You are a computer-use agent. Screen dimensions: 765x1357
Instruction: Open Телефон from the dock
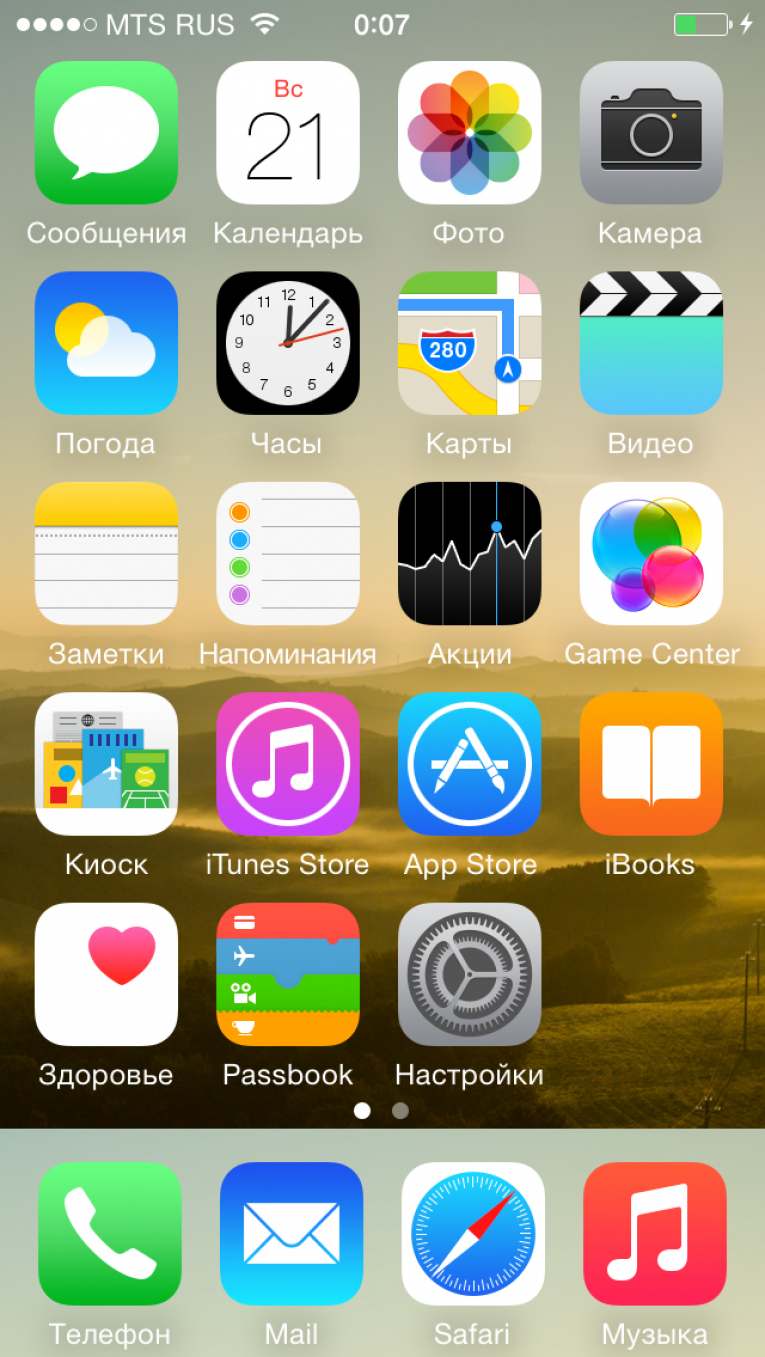(x=110, y=1233)
